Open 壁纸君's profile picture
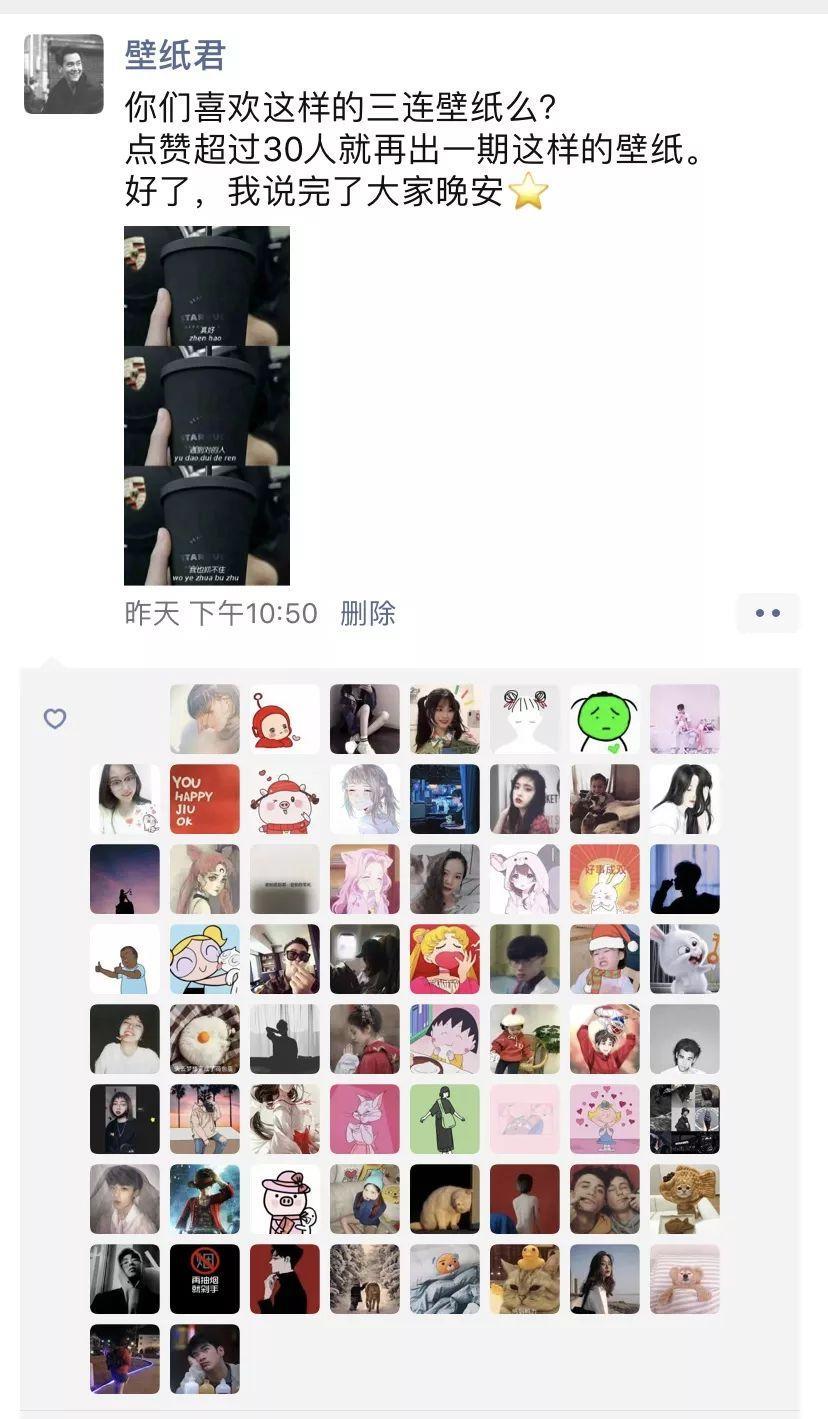This screenshot has height=1419, width=828. [x=64, y=74]
